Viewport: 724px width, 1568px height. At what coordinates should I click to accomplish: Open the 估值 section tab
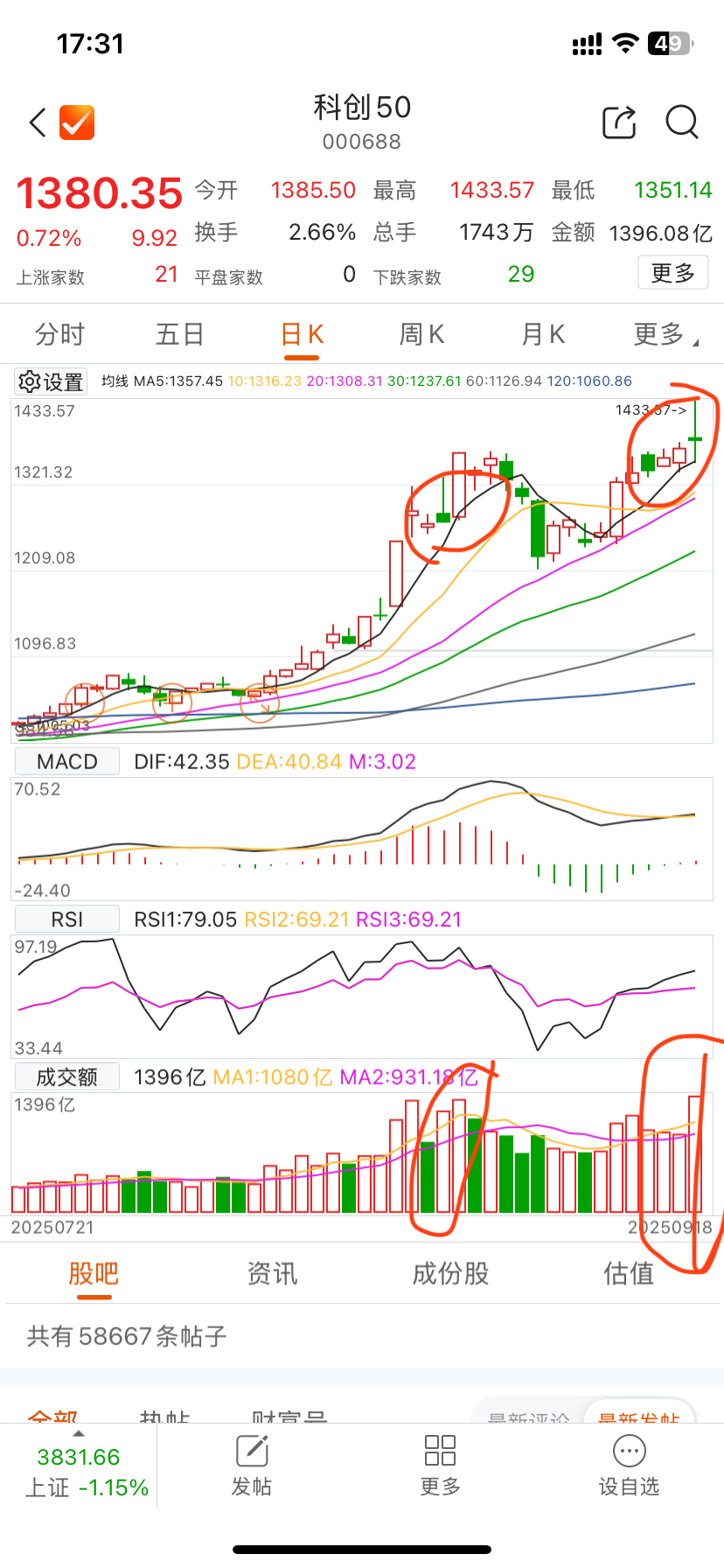coord(629,1273)
